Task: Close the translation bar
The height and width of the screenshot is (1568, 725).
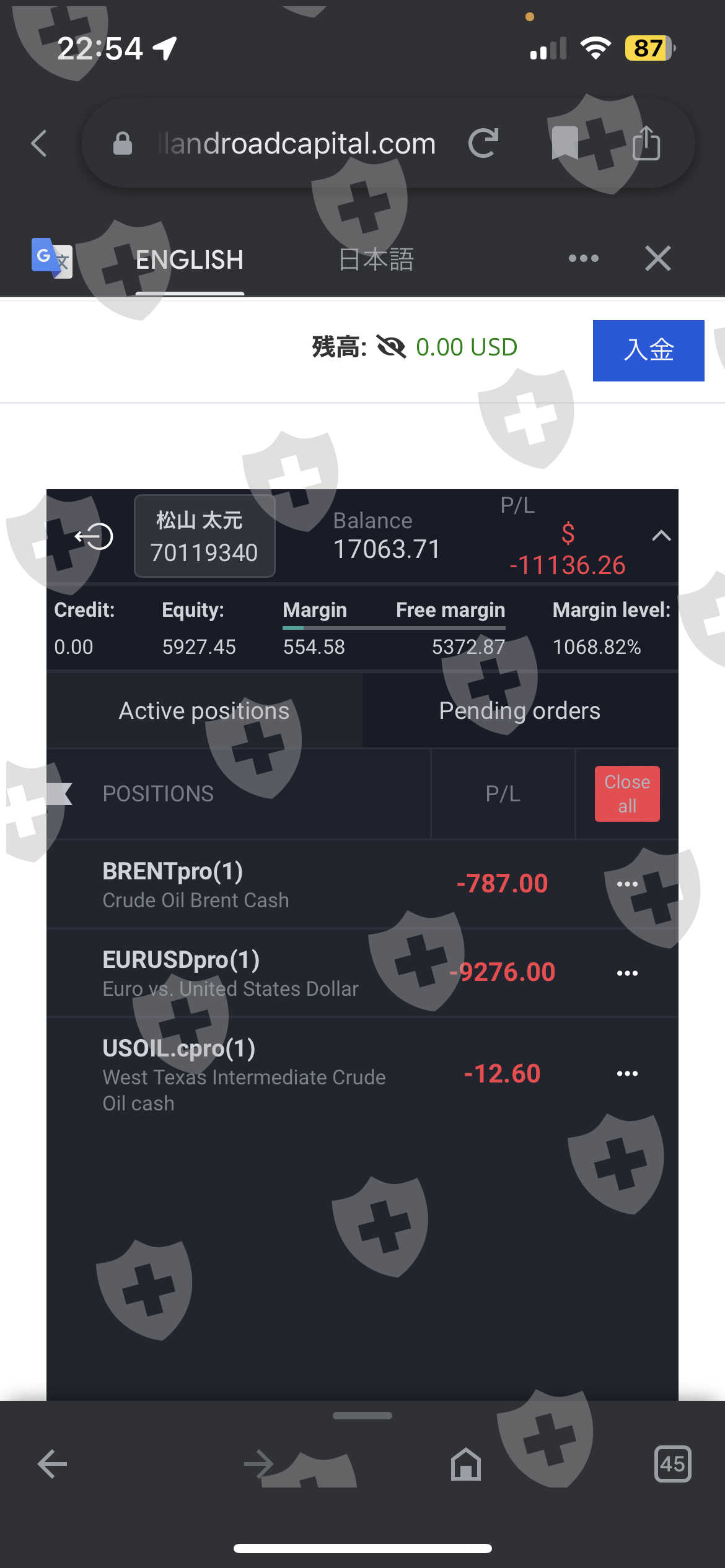Action: (x=657, y=258)
